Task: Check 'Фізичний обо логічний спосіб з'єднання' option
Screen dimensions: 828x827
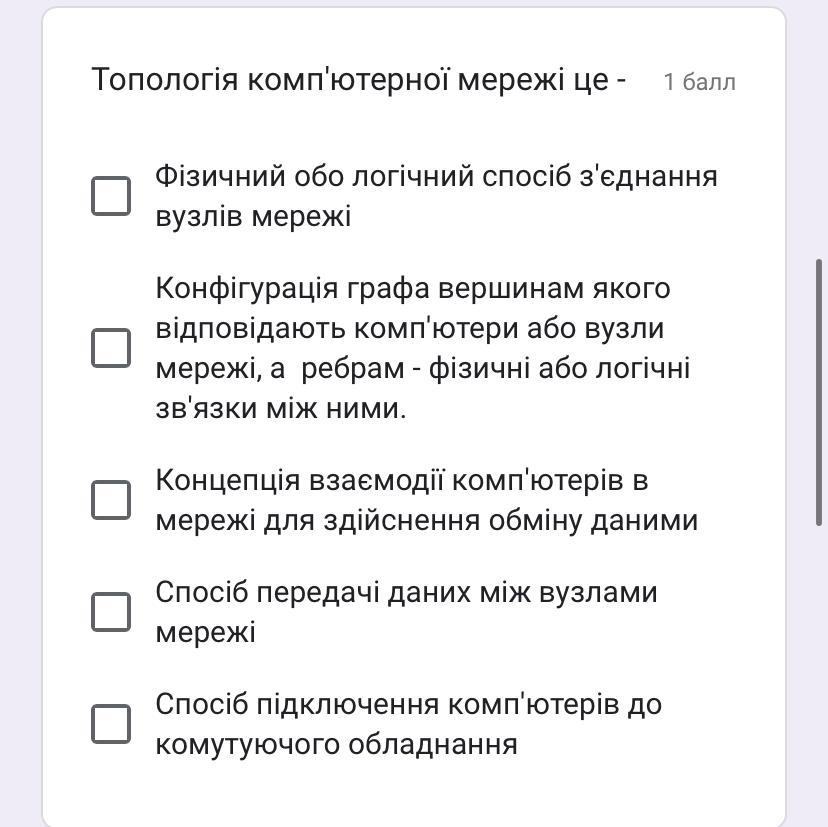Action: click(x=111, y=196)
